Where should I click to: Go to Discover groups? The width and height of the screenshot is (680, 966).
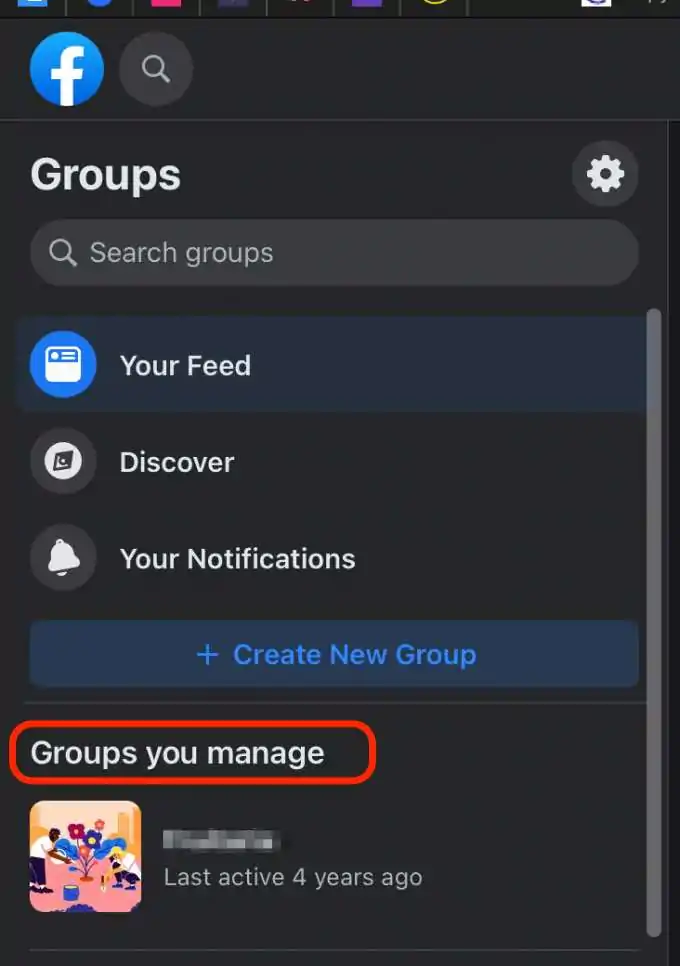tap(177, 462)
